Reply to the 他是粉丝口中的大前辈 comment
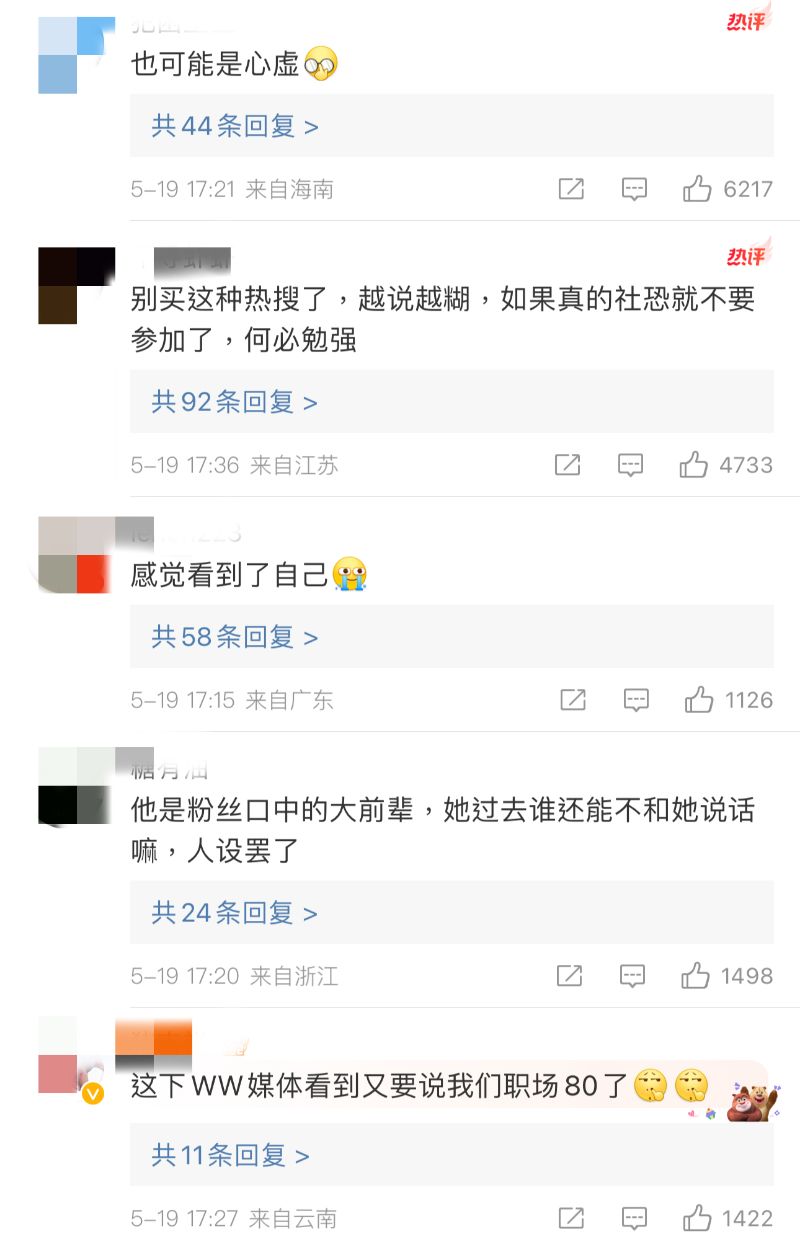The image size is (800, 1247). [632, 976]
